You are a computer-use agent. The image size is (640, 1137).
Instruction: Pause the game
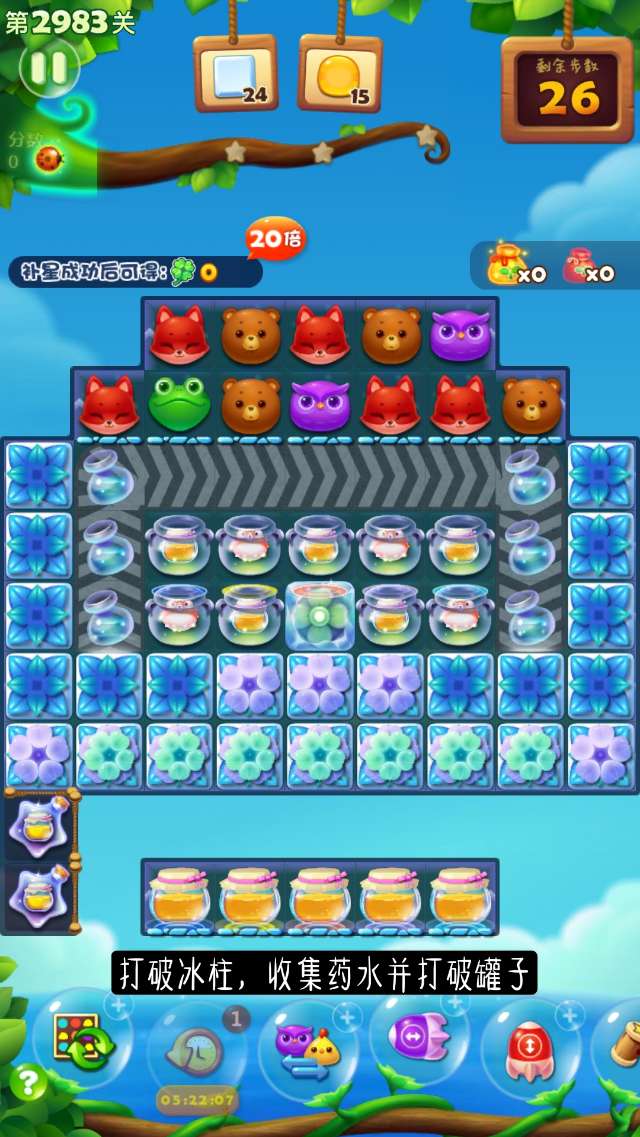point(48,68)
